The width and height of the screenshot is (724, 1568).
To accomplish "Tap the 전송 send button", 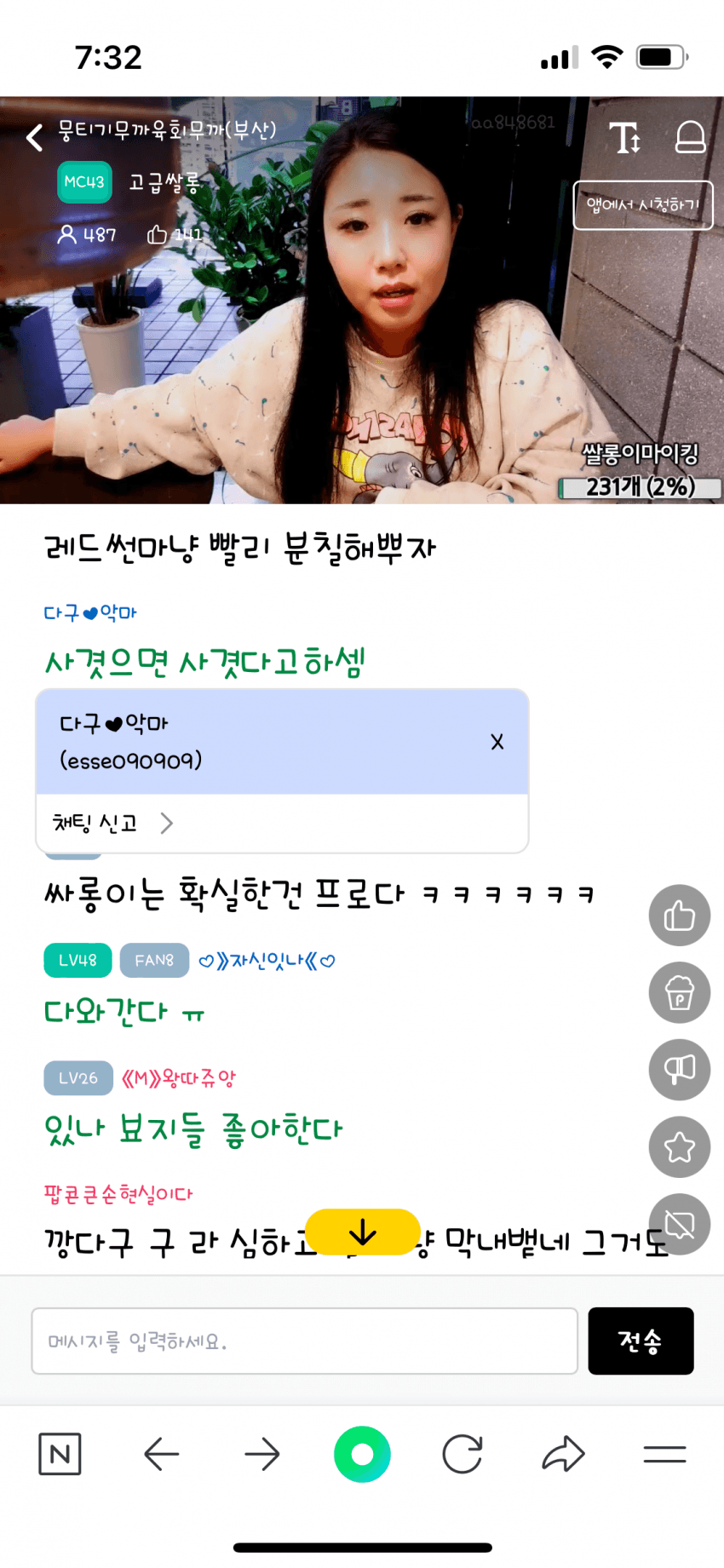I will point(641,1341).
